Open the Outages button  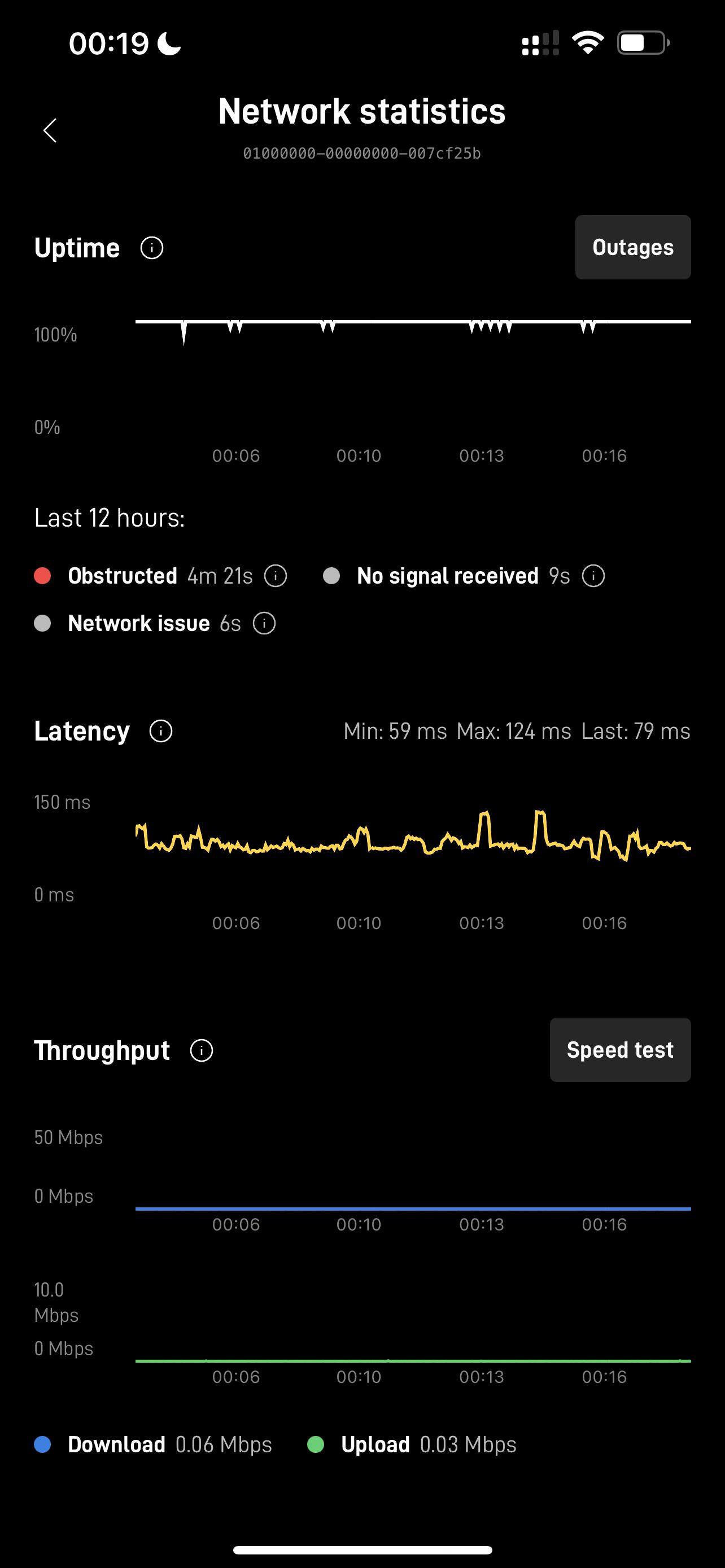tap(632, 247)
